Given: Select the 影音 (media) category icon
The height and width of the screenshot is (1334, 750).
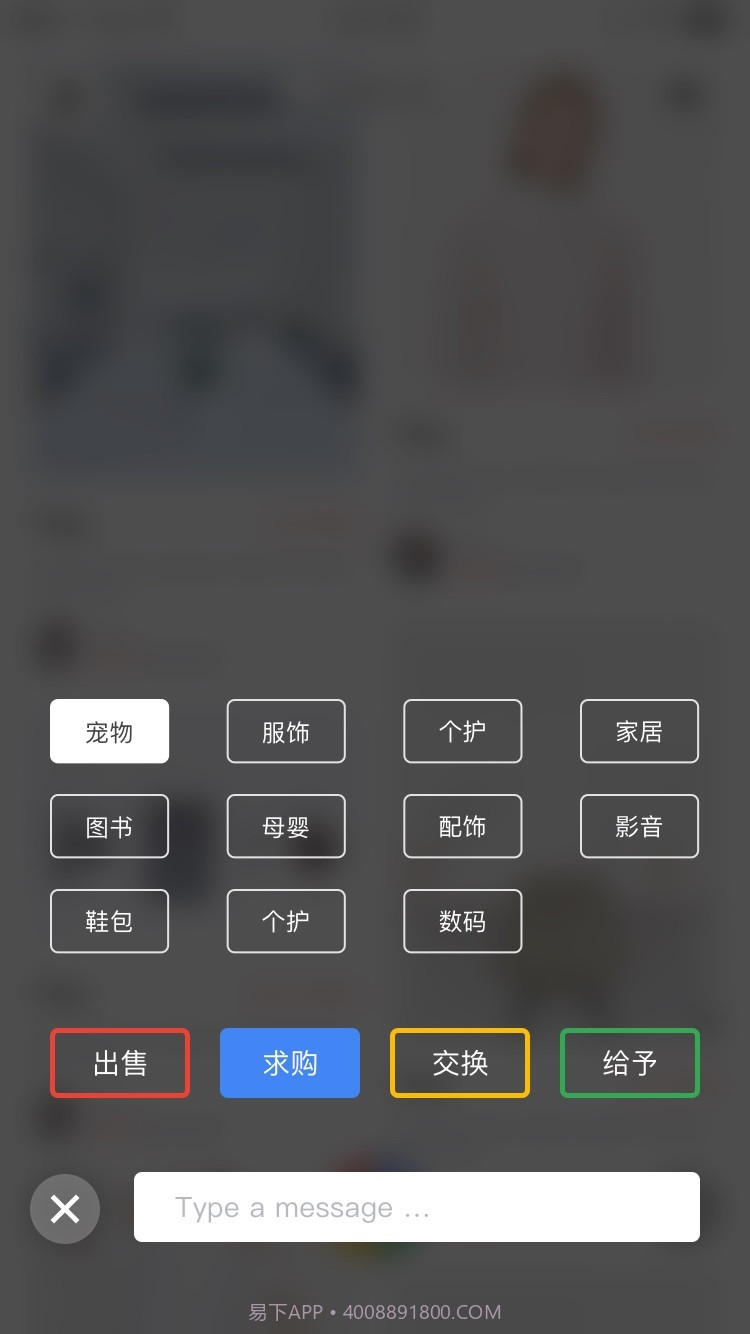Looking at the screenshot, I should click(639, 826).
